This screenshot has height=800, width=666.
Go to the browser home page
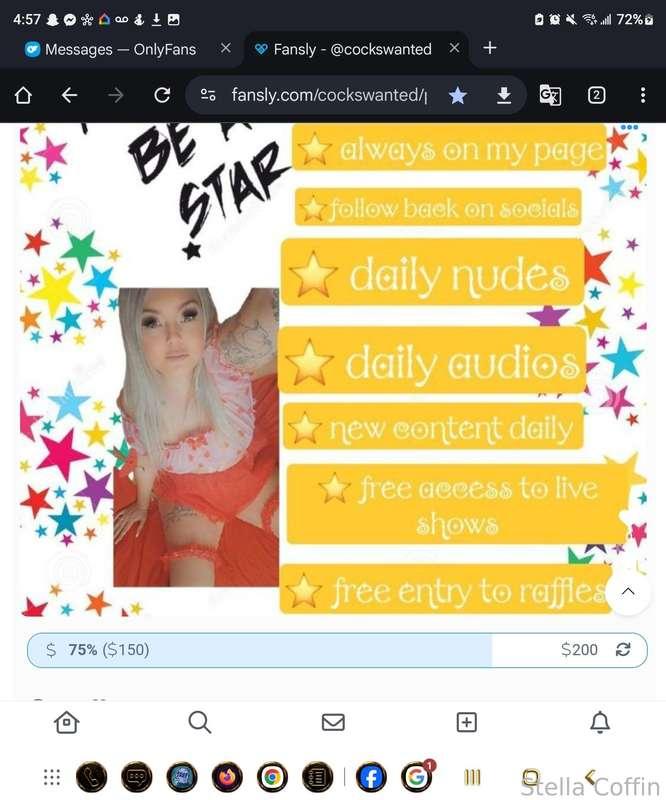23,95
